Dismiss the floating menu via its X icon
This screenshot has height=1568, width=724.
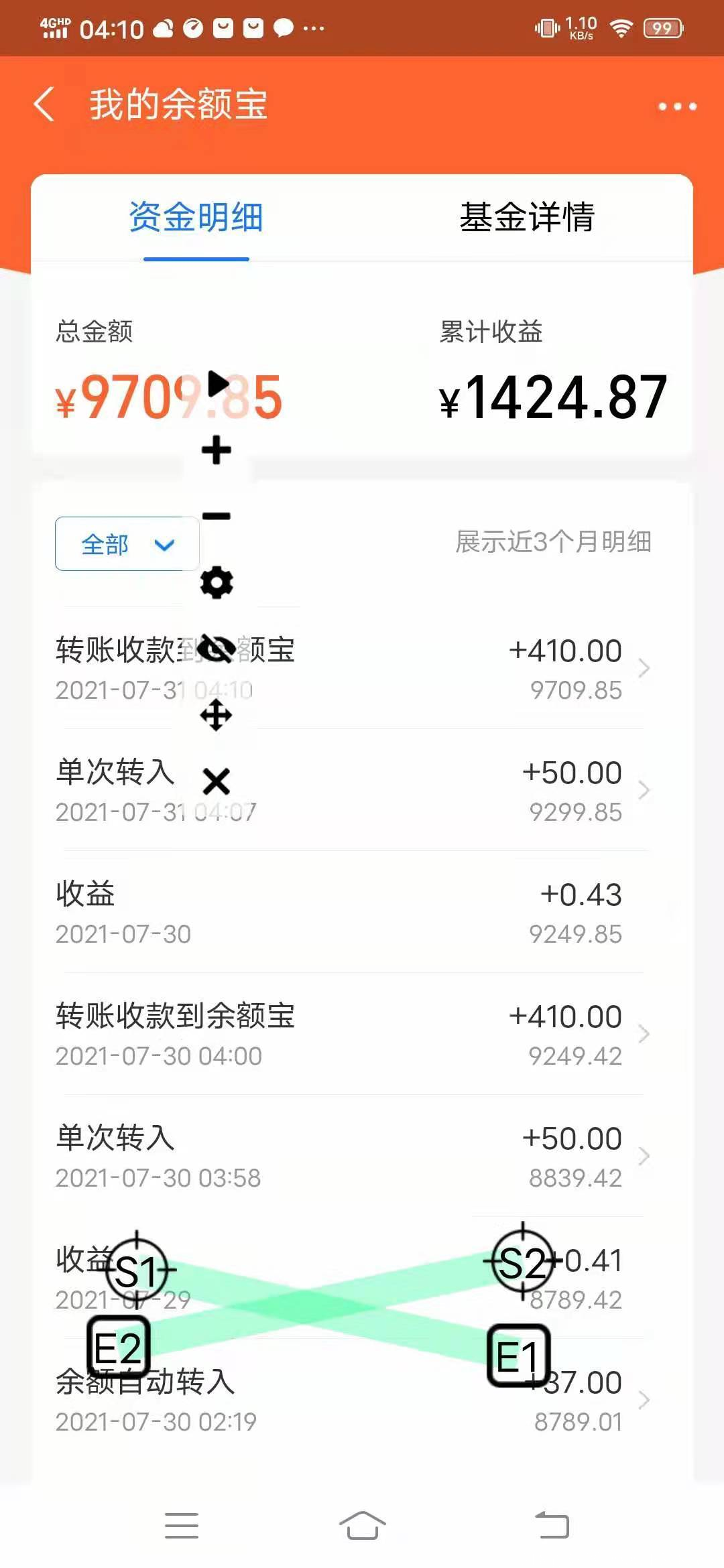tap(216, 781)
